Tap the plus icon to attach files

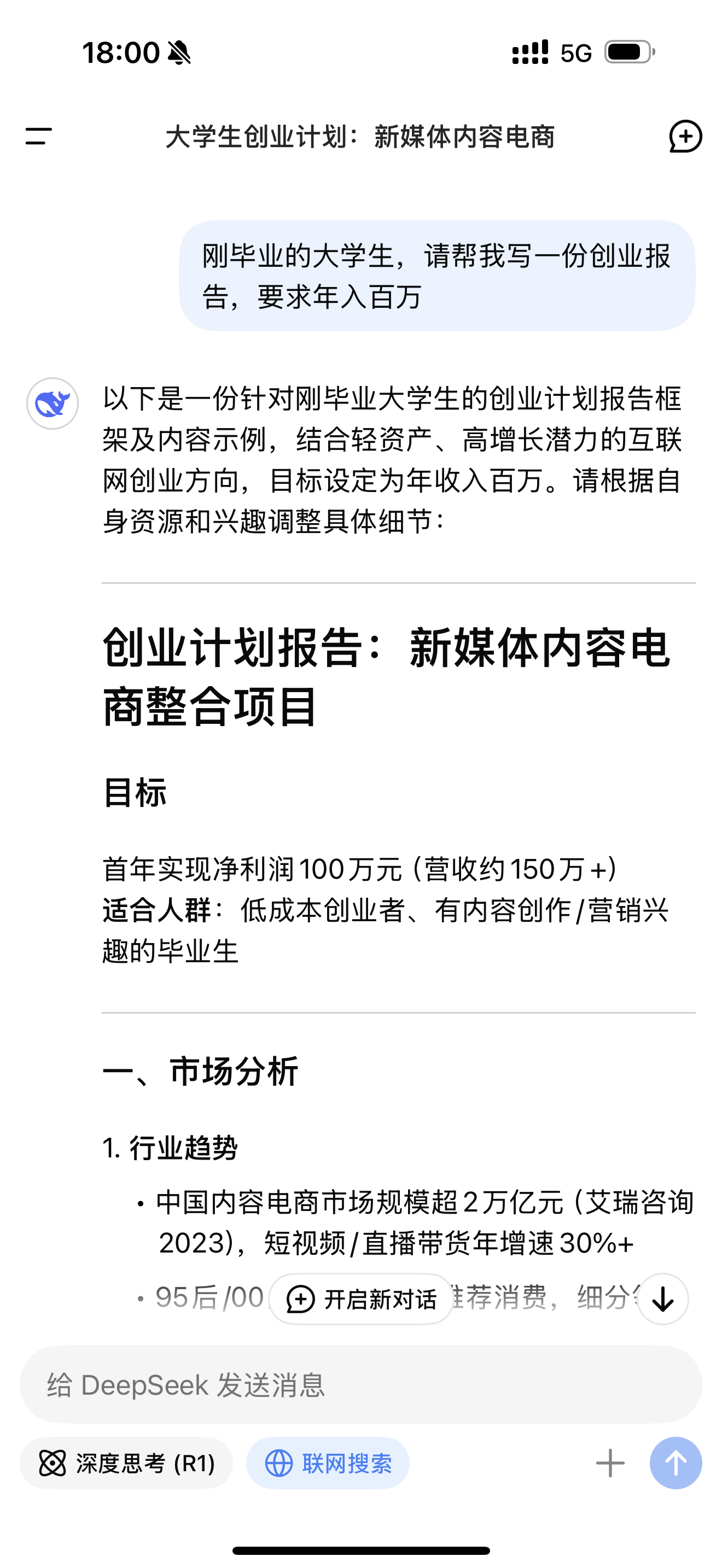[609, 1465]
